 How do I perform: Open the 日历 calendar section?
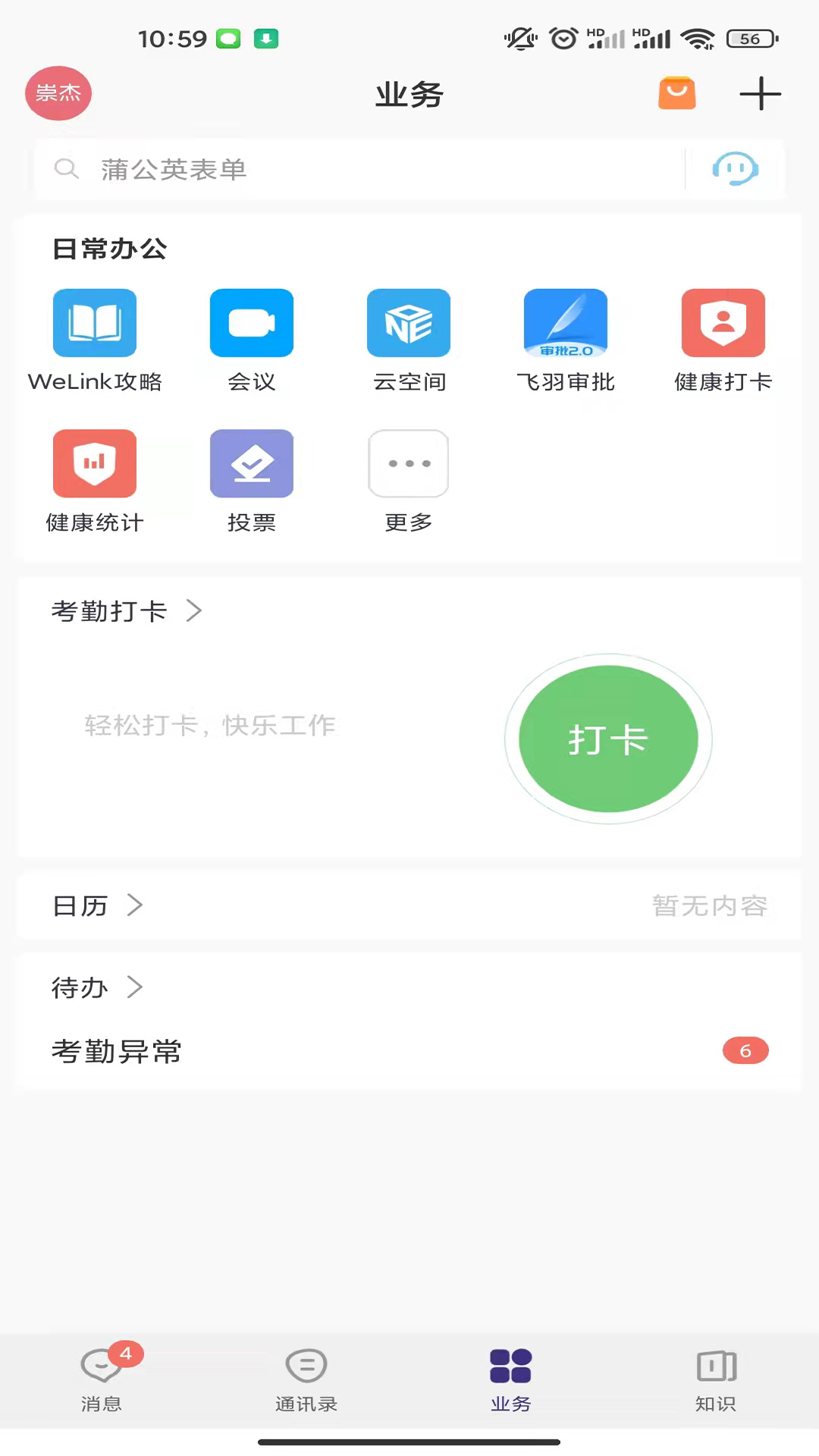[97, 905]
